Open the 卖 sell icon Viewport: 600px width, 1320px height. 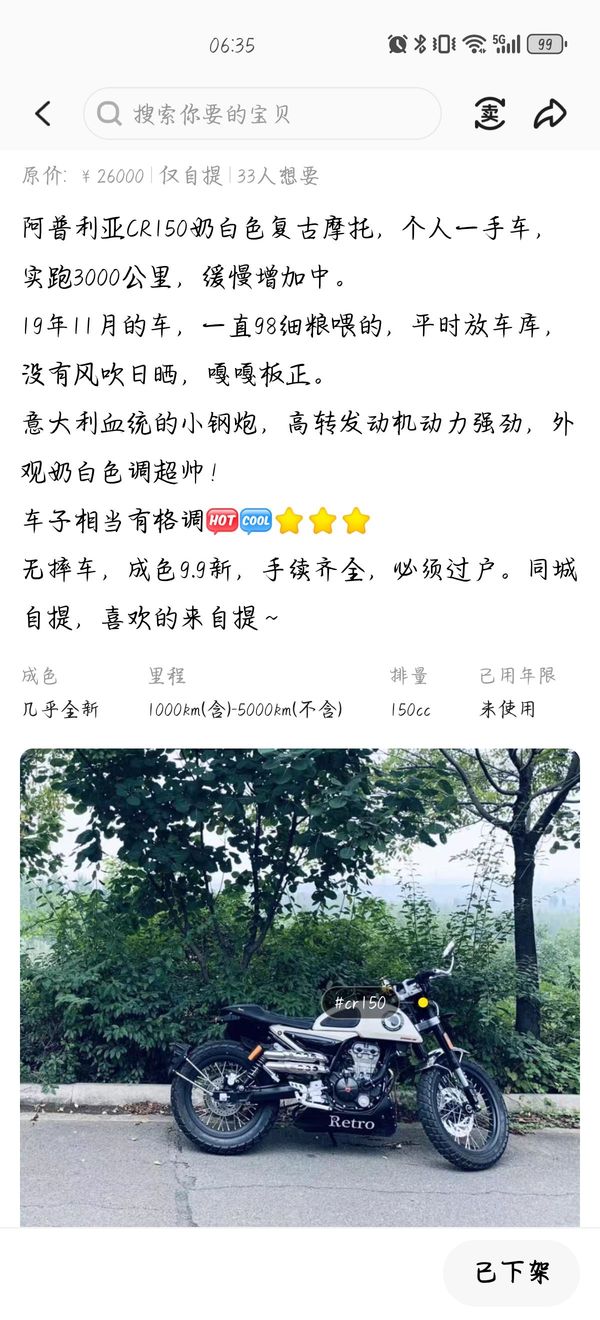coord(489,114)
